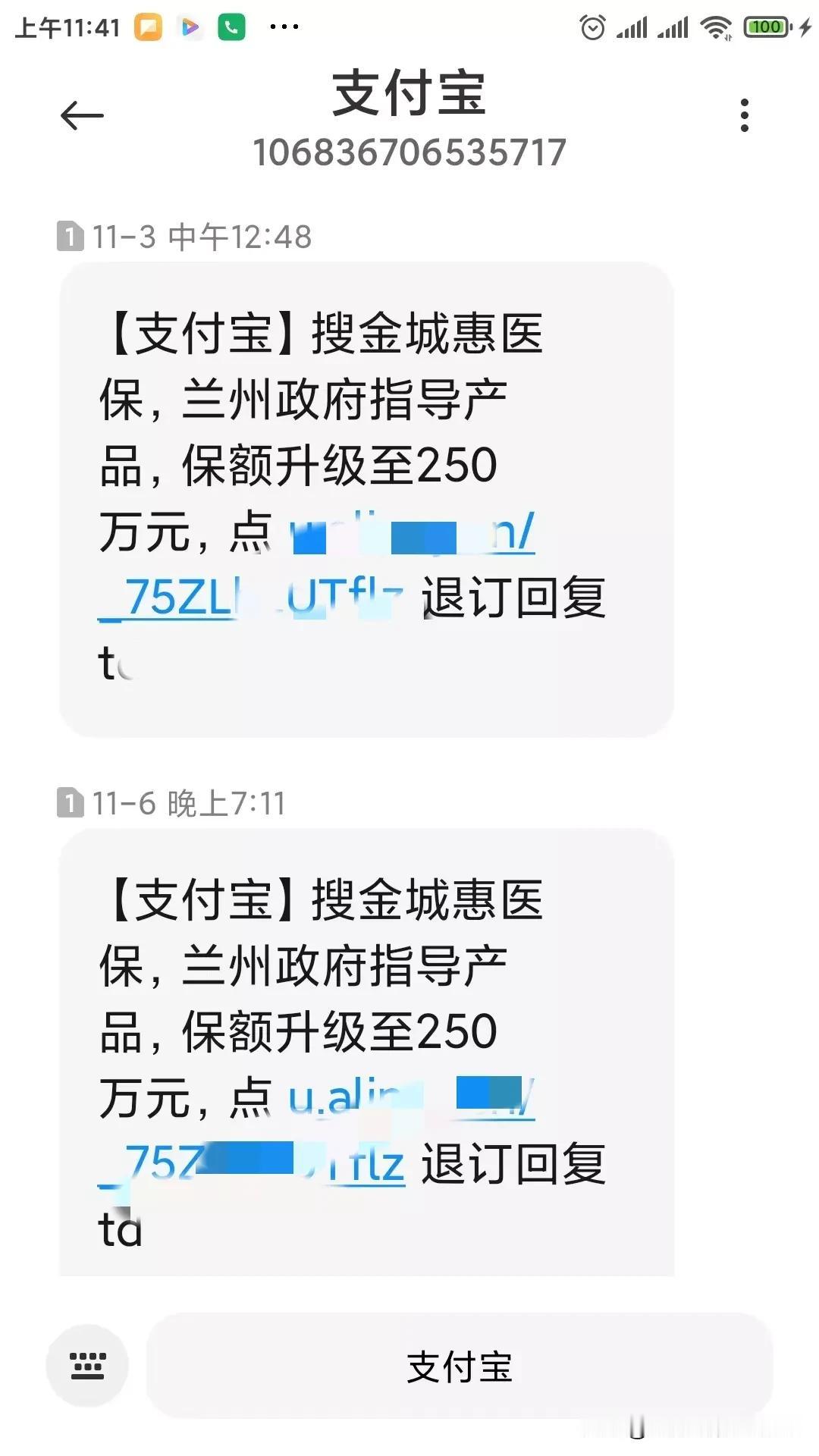Open the three-dot overflow menu

pos(744,115)
